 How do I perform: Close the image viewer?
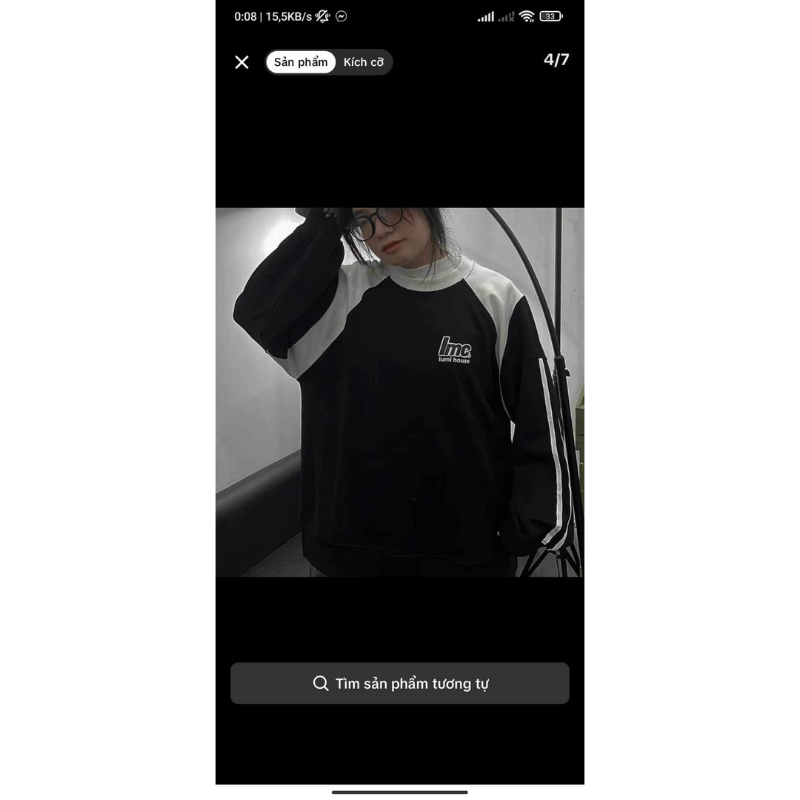[242, 62]
